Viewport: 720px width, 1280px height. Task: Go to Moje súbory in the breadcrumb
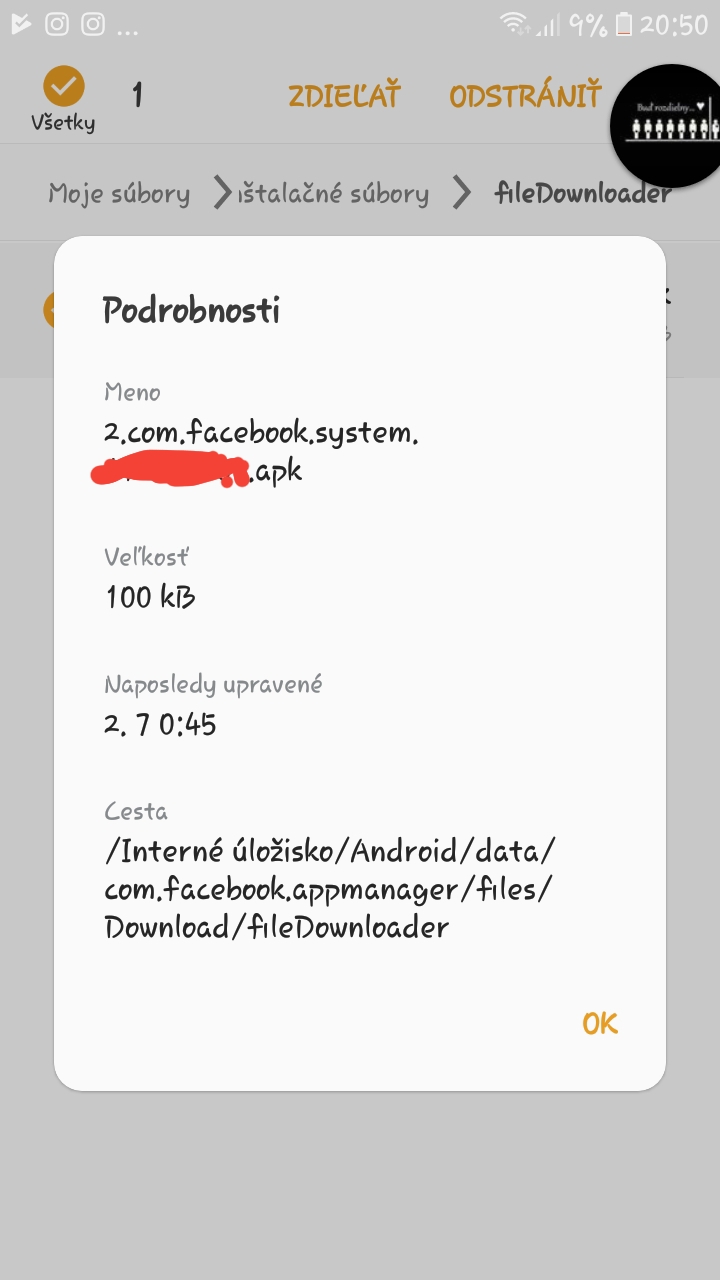pyautogui.click(x=119, y=193)
